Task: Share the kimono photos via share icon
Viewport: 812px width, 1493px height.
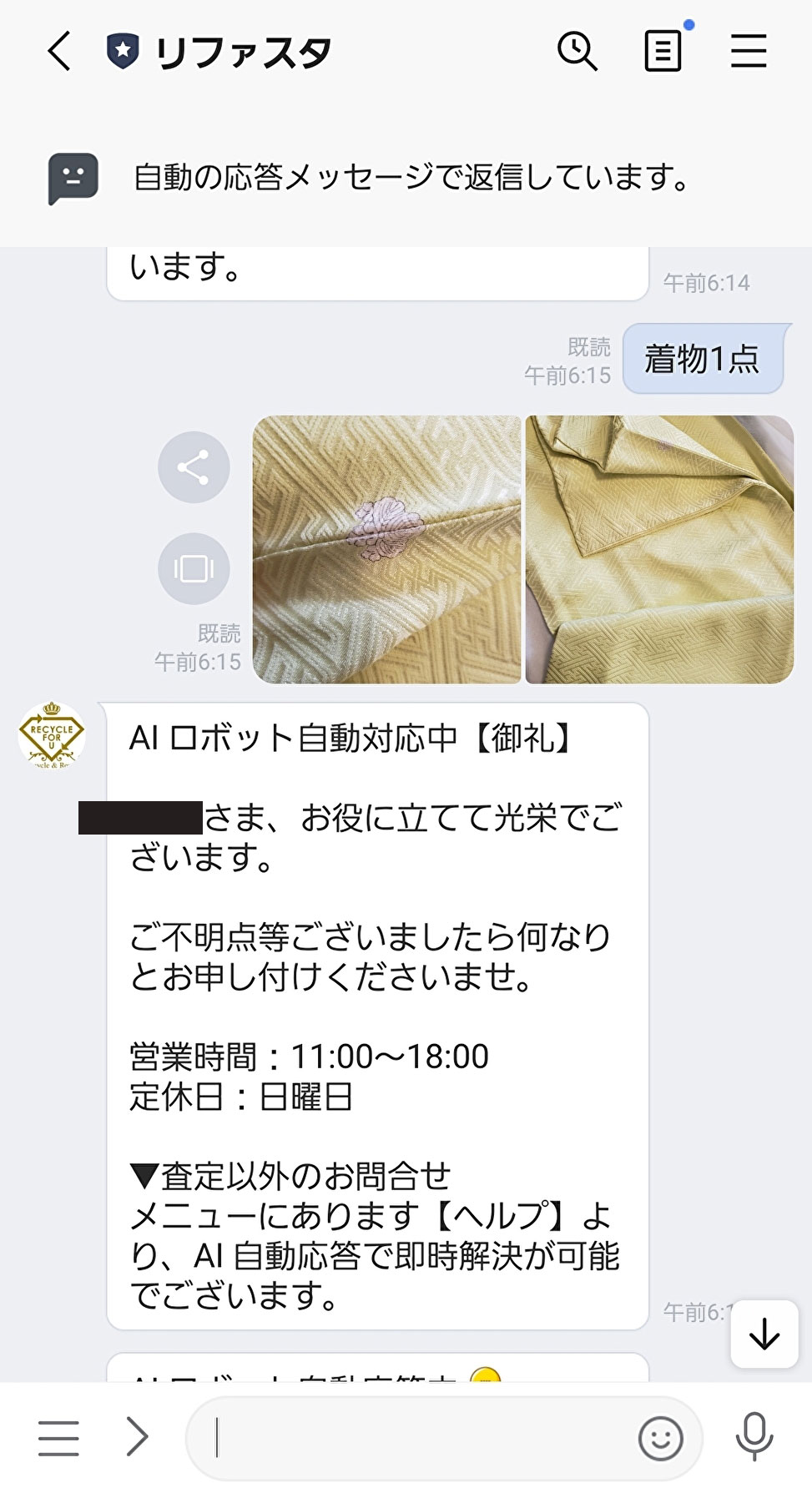Action: click(x=193, y=467)
